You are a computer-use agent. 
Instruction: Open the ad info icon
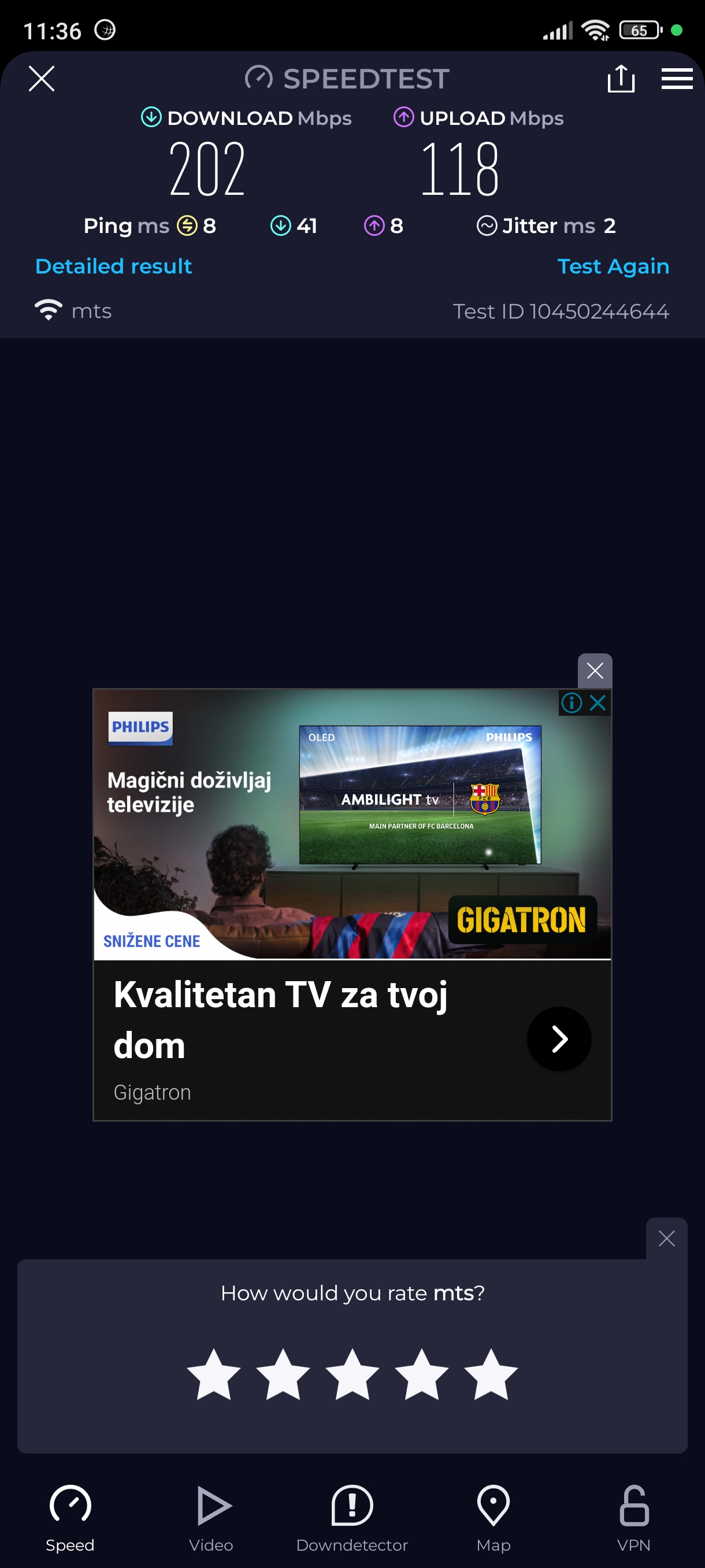coord(571,703)
